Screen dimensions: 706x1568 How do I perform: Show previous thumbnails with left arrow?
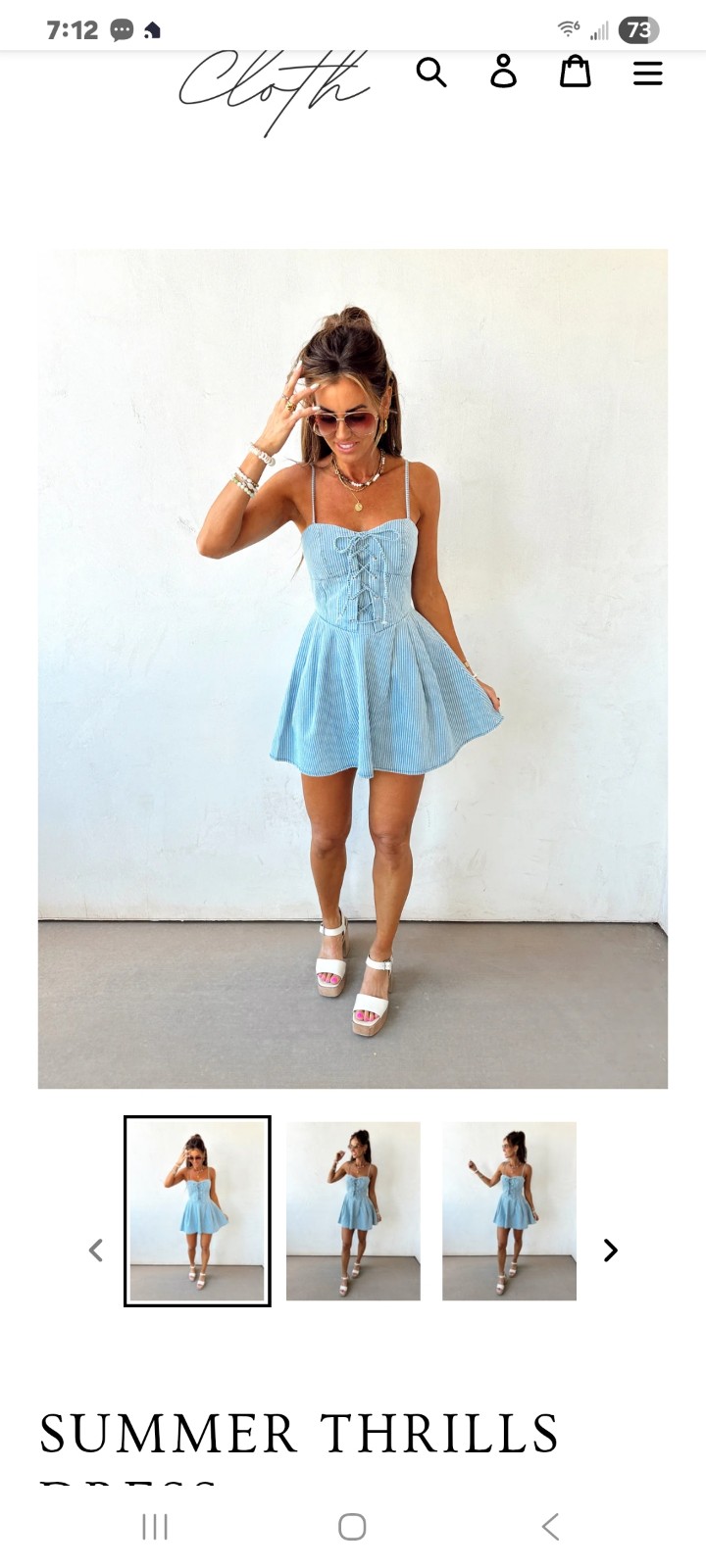[96, 1250]
